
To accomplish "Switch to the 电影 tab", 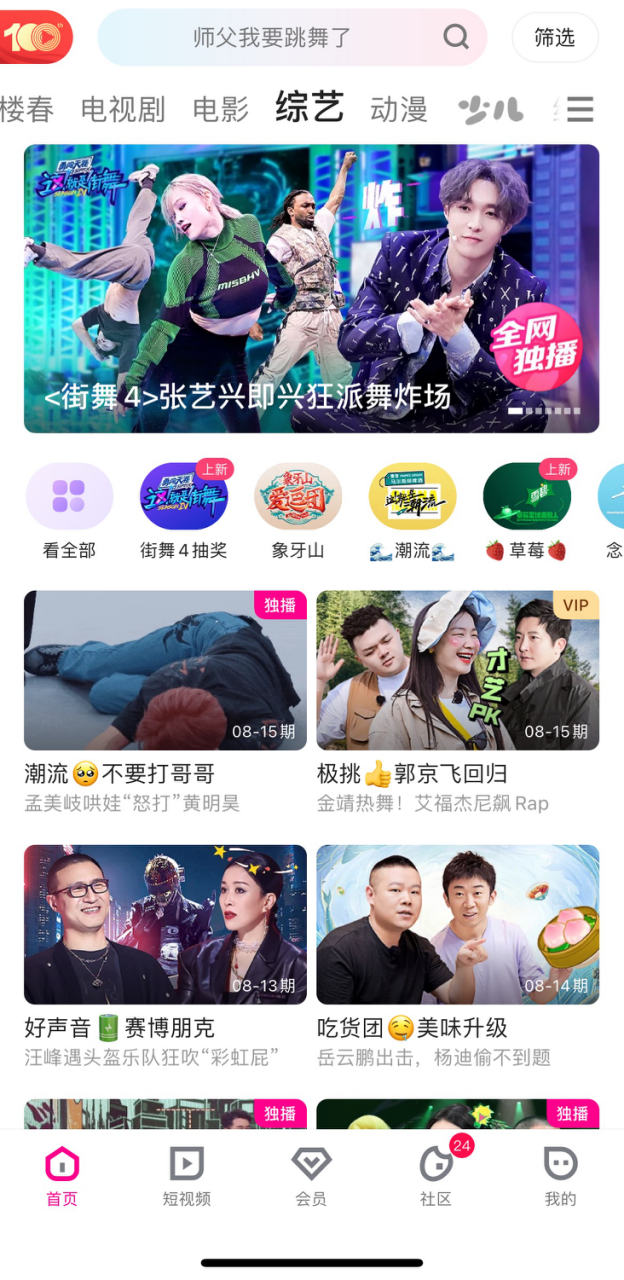I will tap(220, 109).
